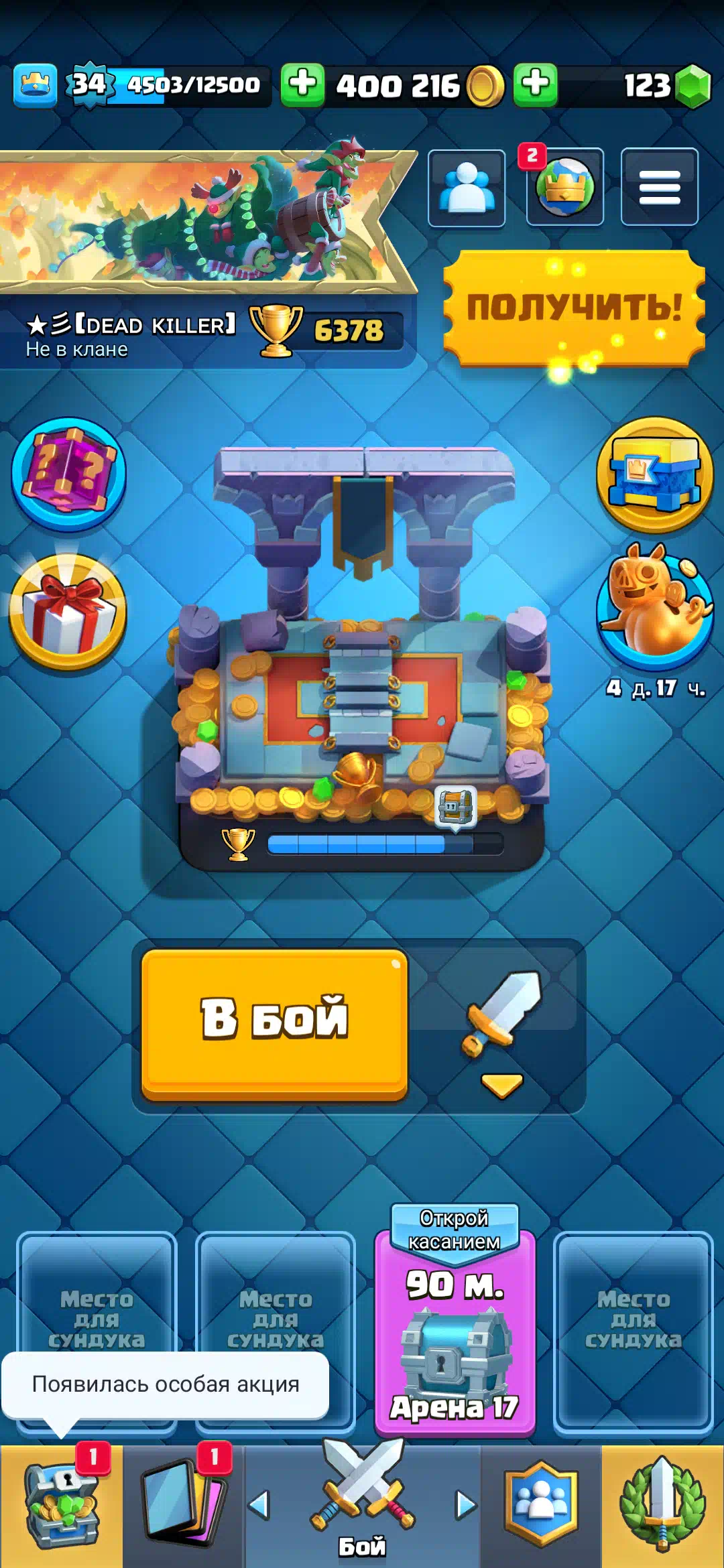Open the blue crown icon at top left
The image size is (724, 1568).
36,86
